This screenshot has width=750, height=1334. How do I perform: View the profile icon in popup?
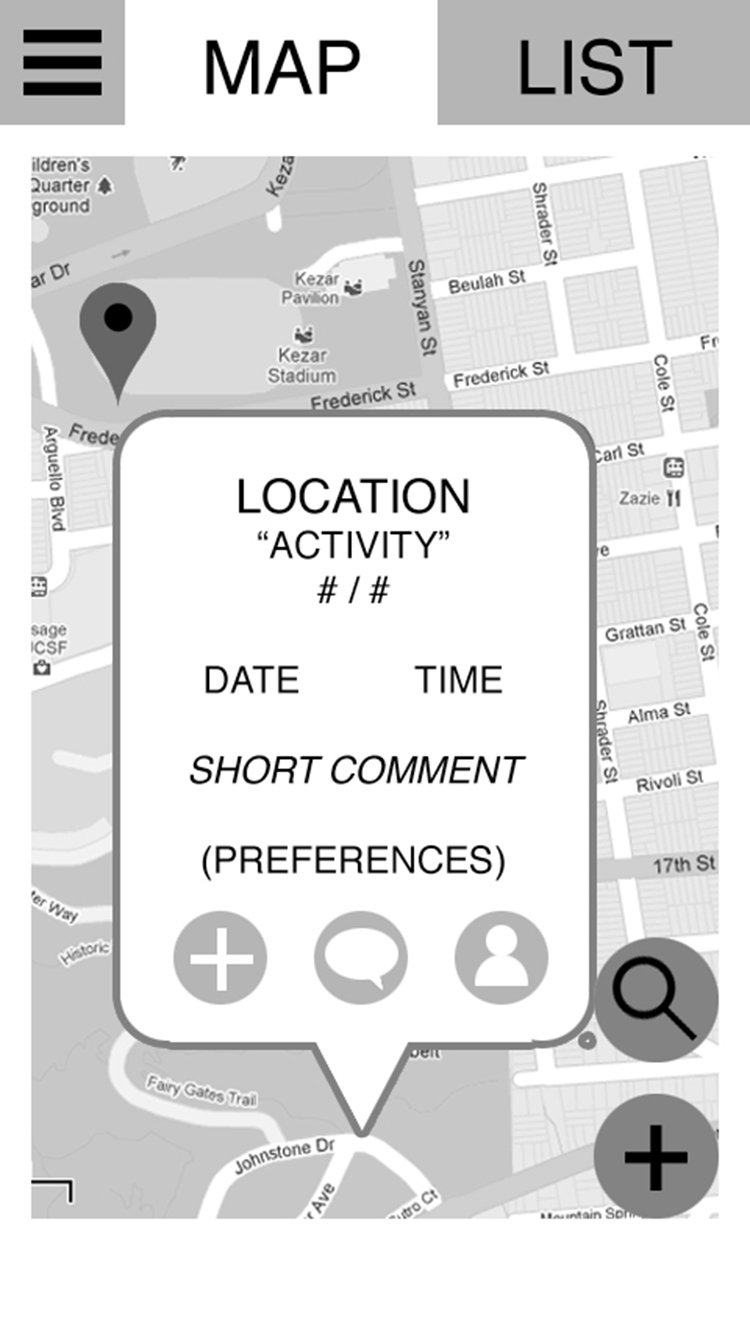[501, 958]
